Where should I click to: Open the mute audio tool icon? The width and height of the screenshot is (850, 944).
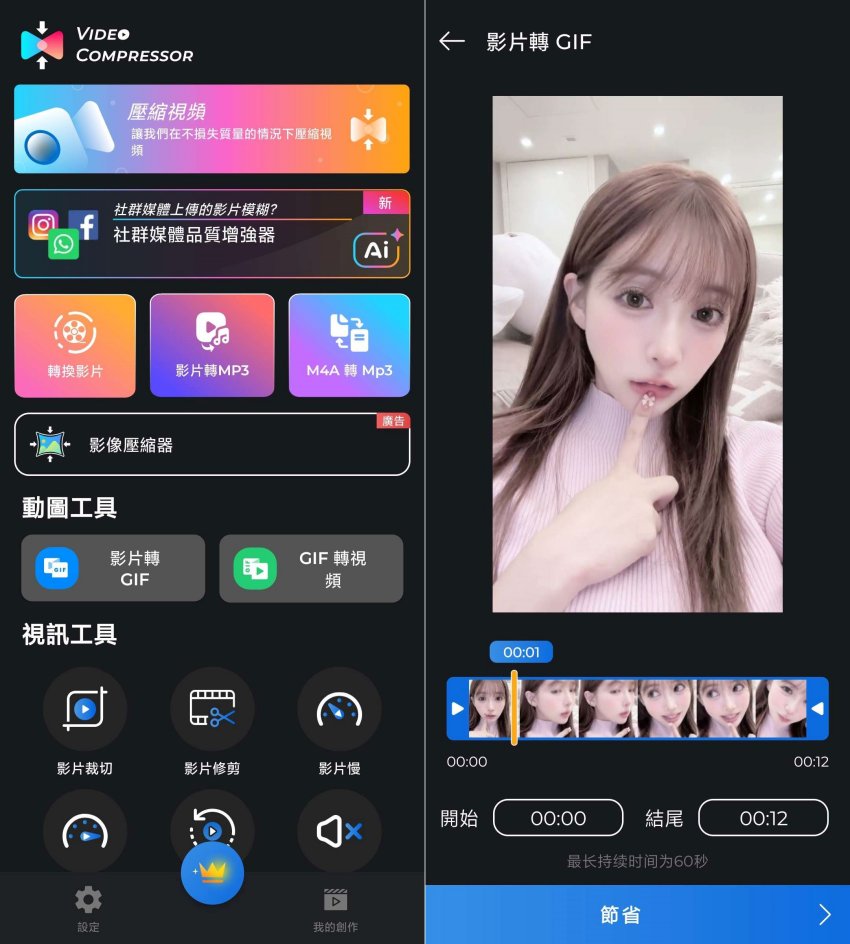[x=339, y=831]
